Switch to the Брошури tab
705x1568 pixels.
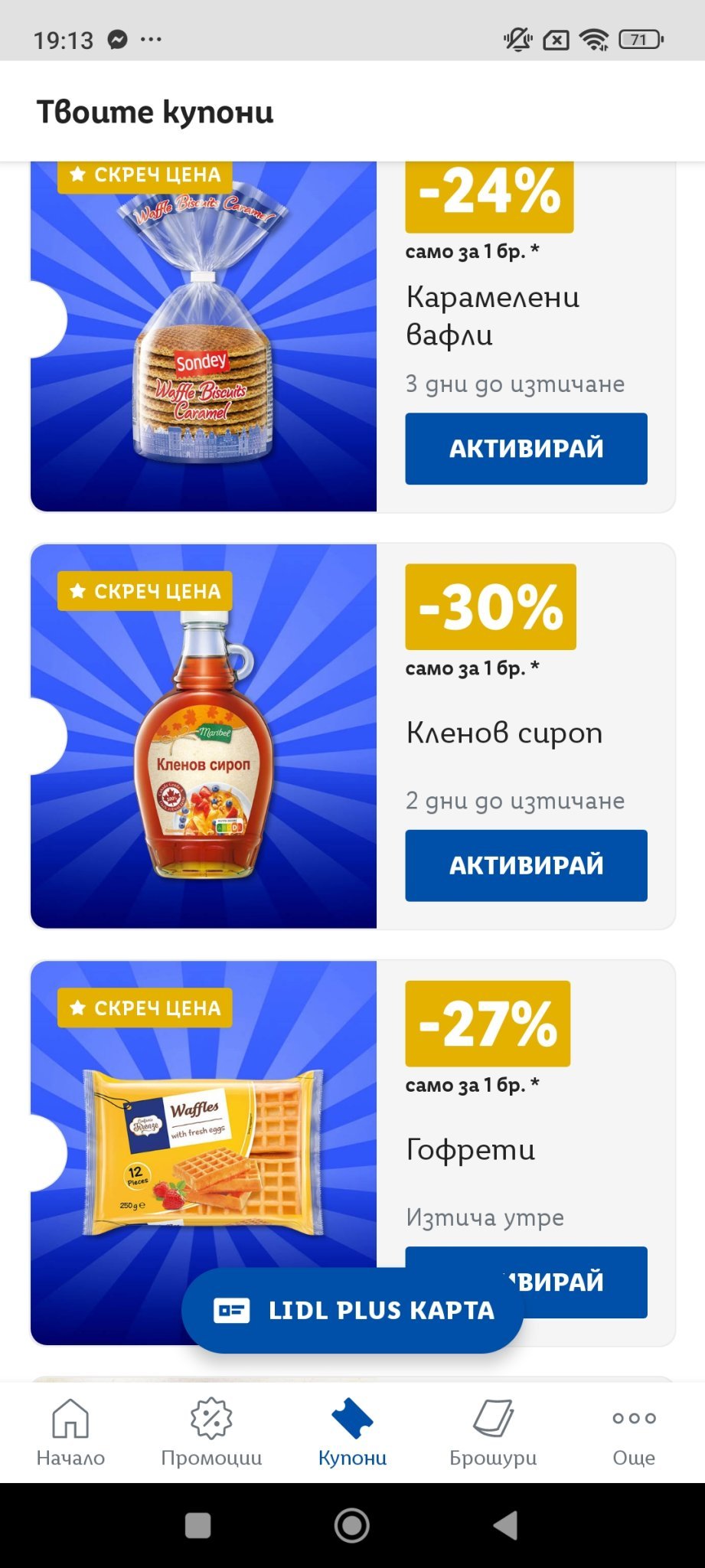pyautogui.click(x=493, y=1432)
